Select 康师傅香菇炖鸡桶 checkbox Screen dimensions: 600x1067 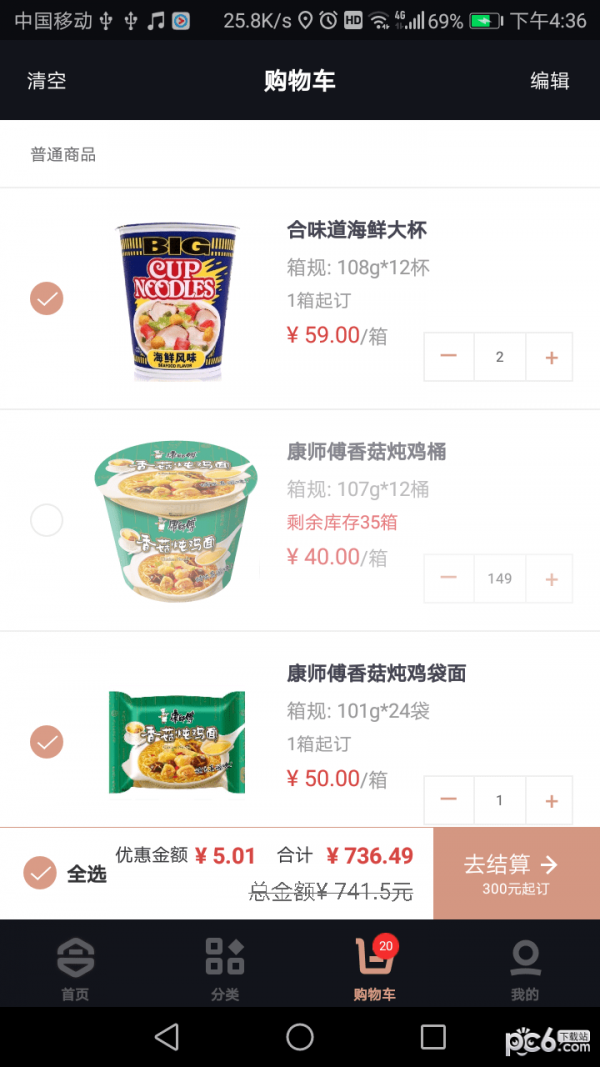(47, 520)
